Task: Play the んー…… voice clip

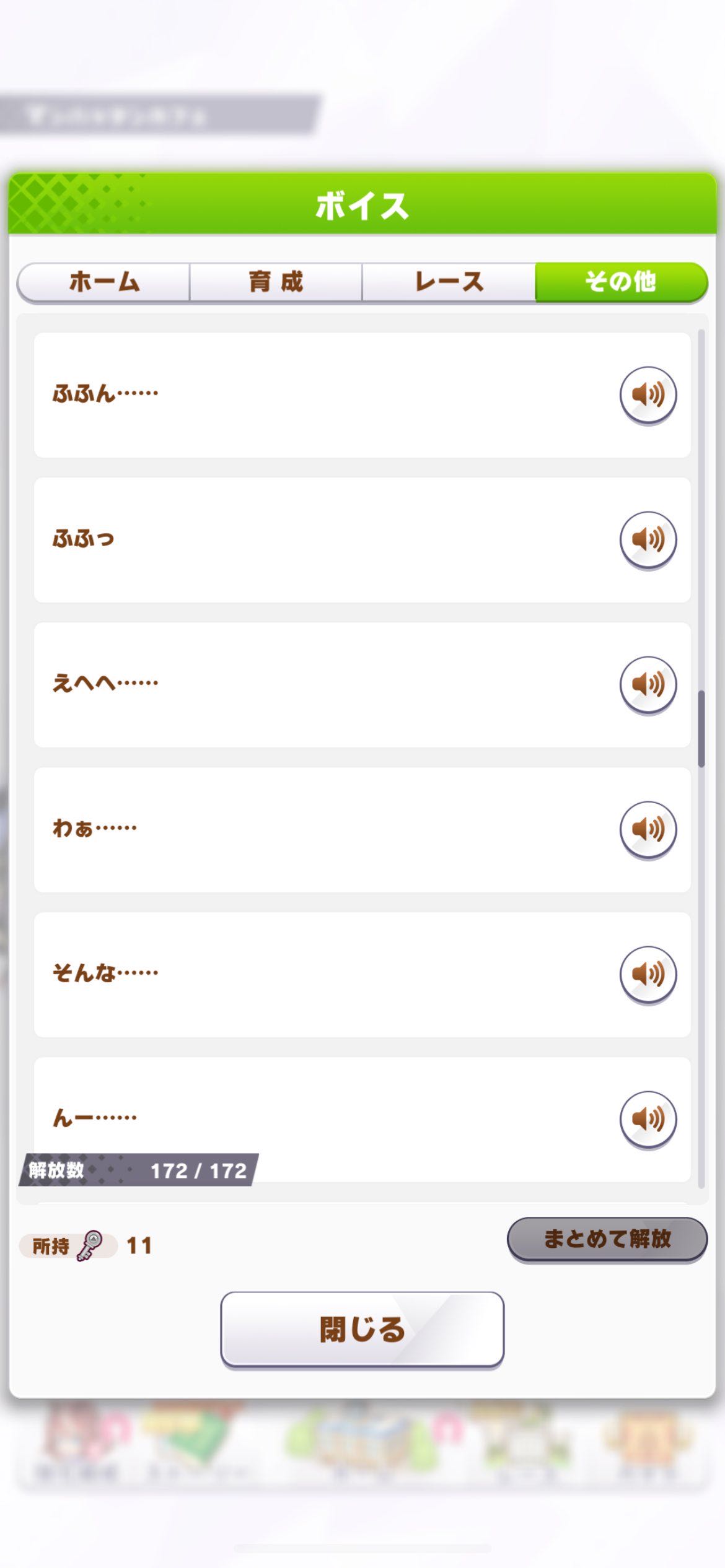Action: pos(648,1119)
